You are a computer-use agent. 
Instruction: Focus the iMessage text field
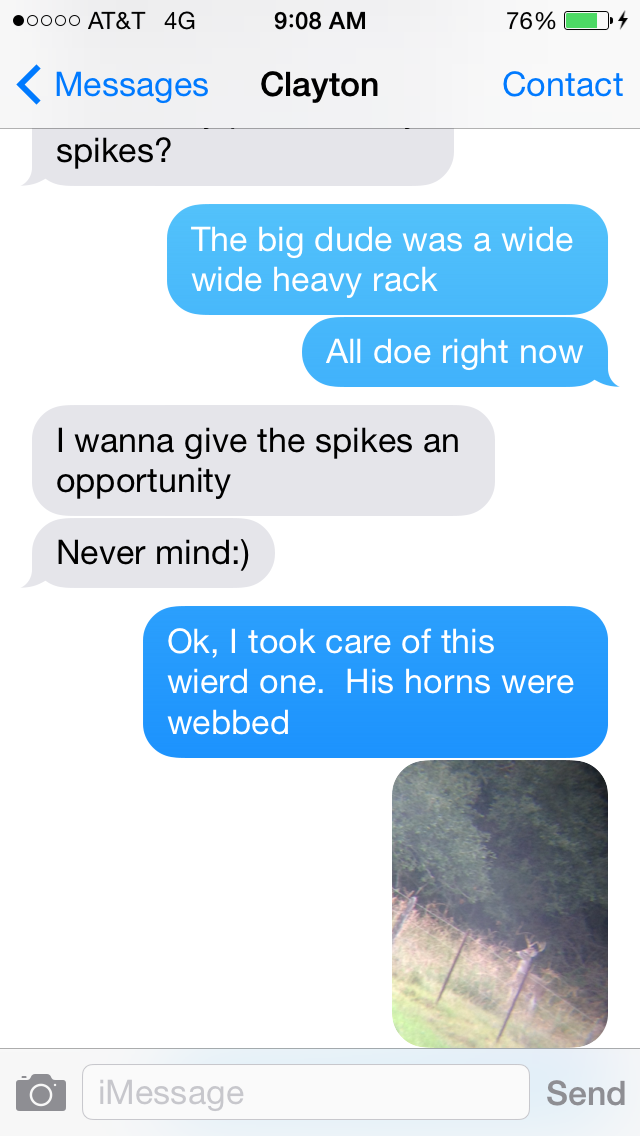click(x=306, y=1093)
